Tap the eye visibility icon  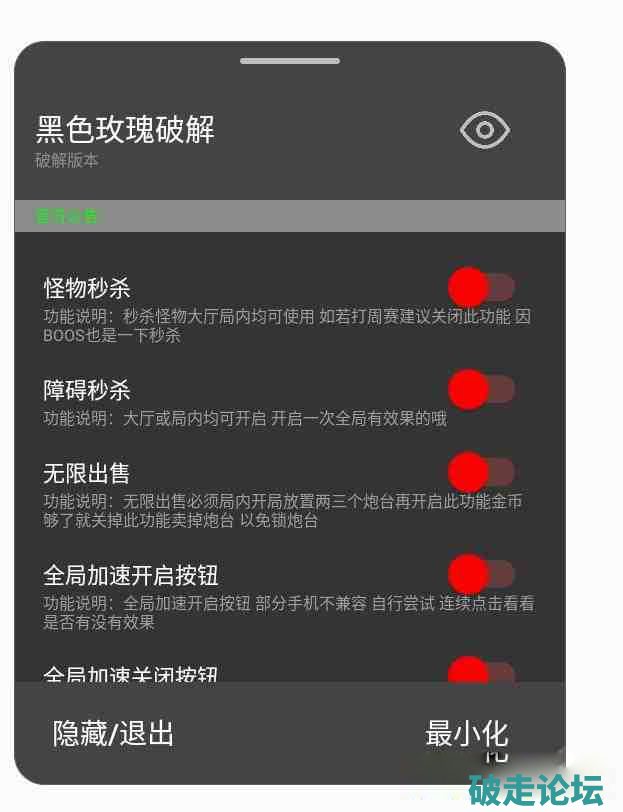tap(485, 130)
